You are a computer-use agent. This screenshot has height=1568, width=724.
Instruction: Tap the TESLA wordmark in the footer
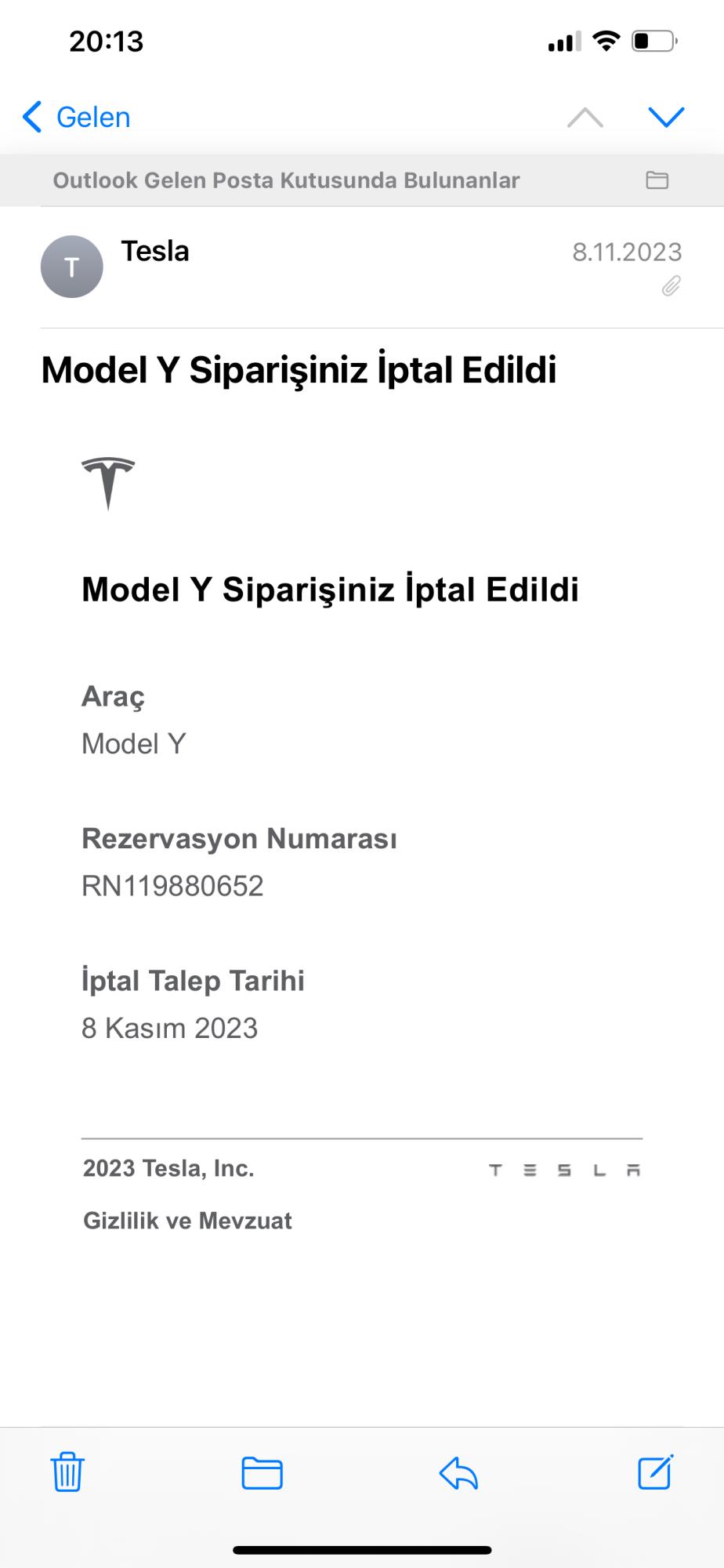tap(566, 1169)
